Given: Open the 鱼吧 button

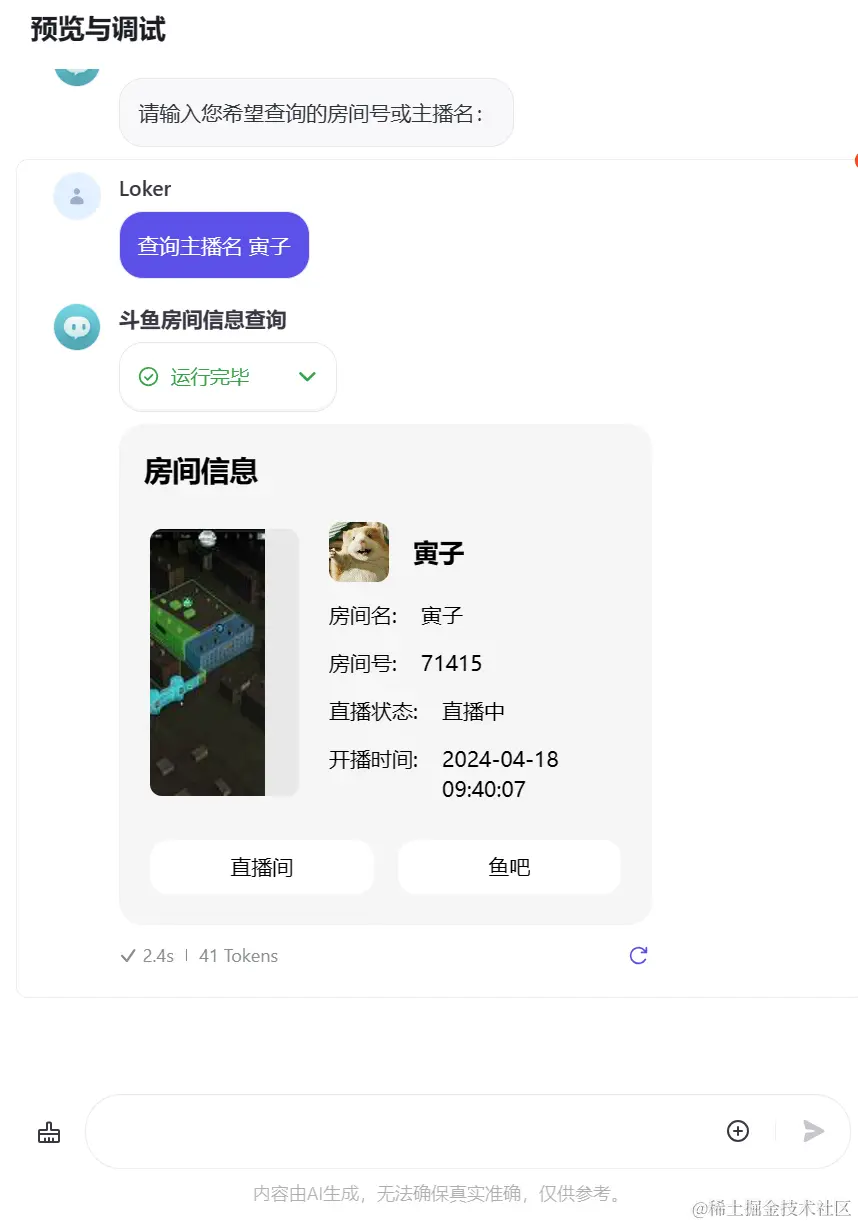Looking at the screenshot, I should 509,867.
